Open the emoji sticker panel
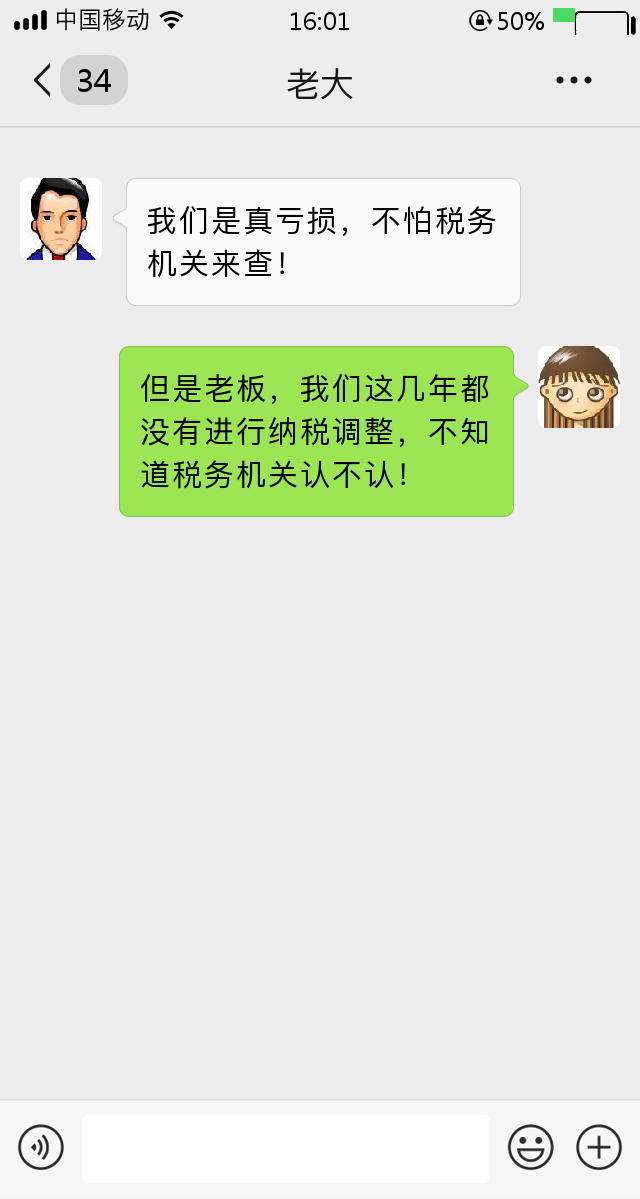The height and width of the screenshot is (1199, 640). pyautogui.click(x=530, y=1147)
